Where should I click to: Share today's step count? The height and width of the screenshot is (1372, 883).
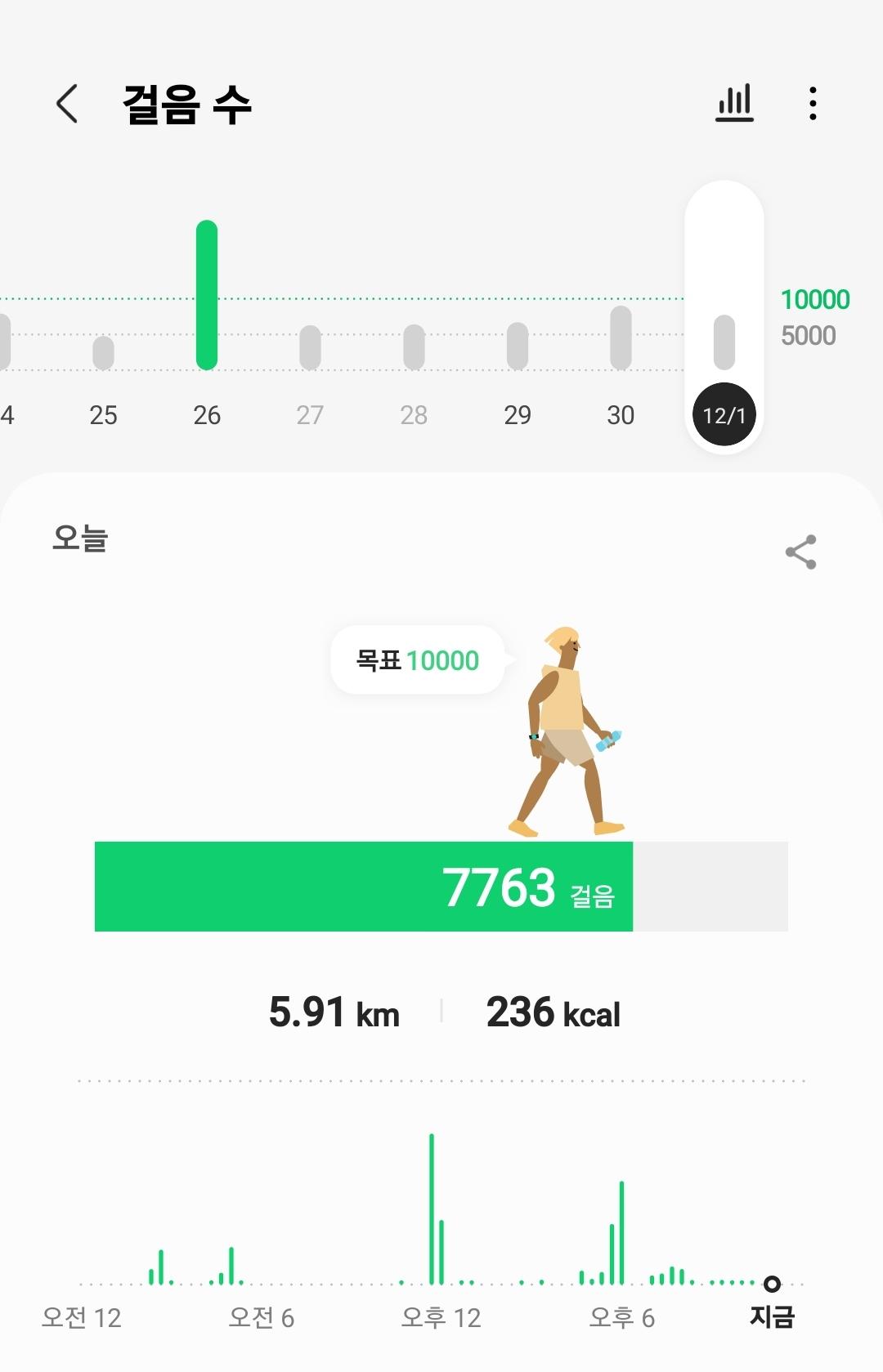pyautogui.click(x=800, y=552)
